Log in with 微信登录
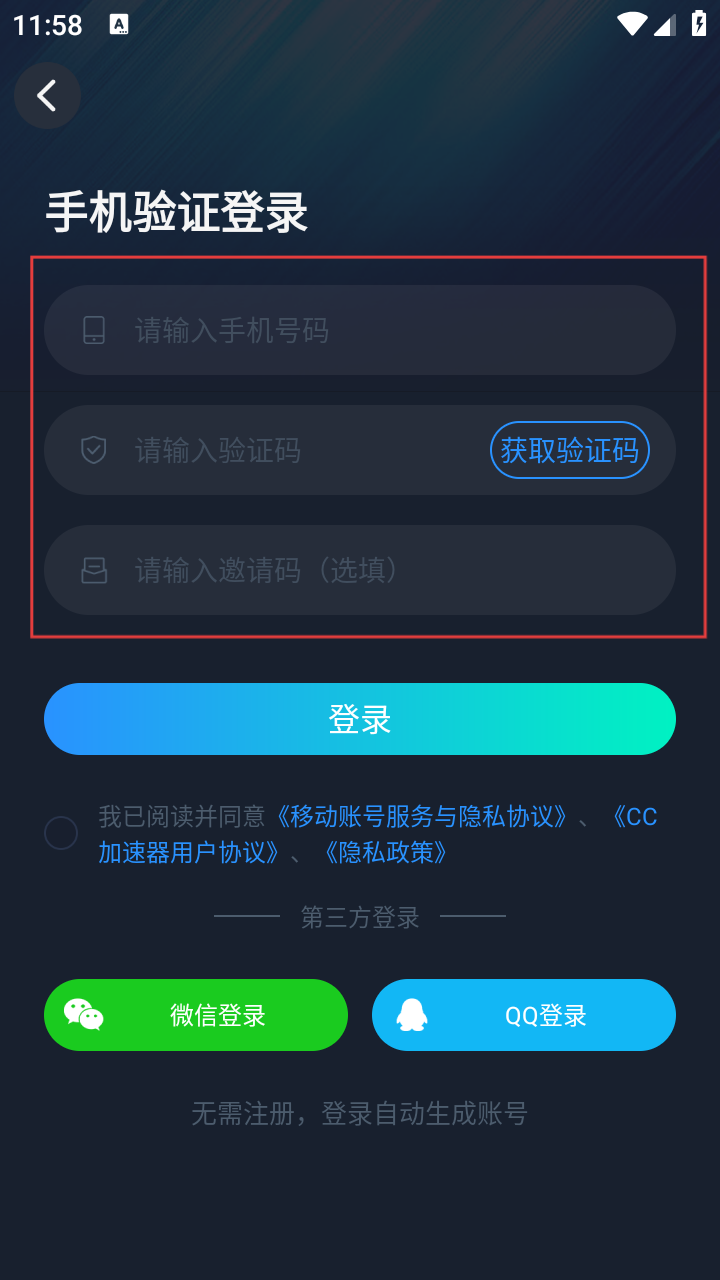The height and width of the screenshot is (1280, 720). tap(196, 1015)
